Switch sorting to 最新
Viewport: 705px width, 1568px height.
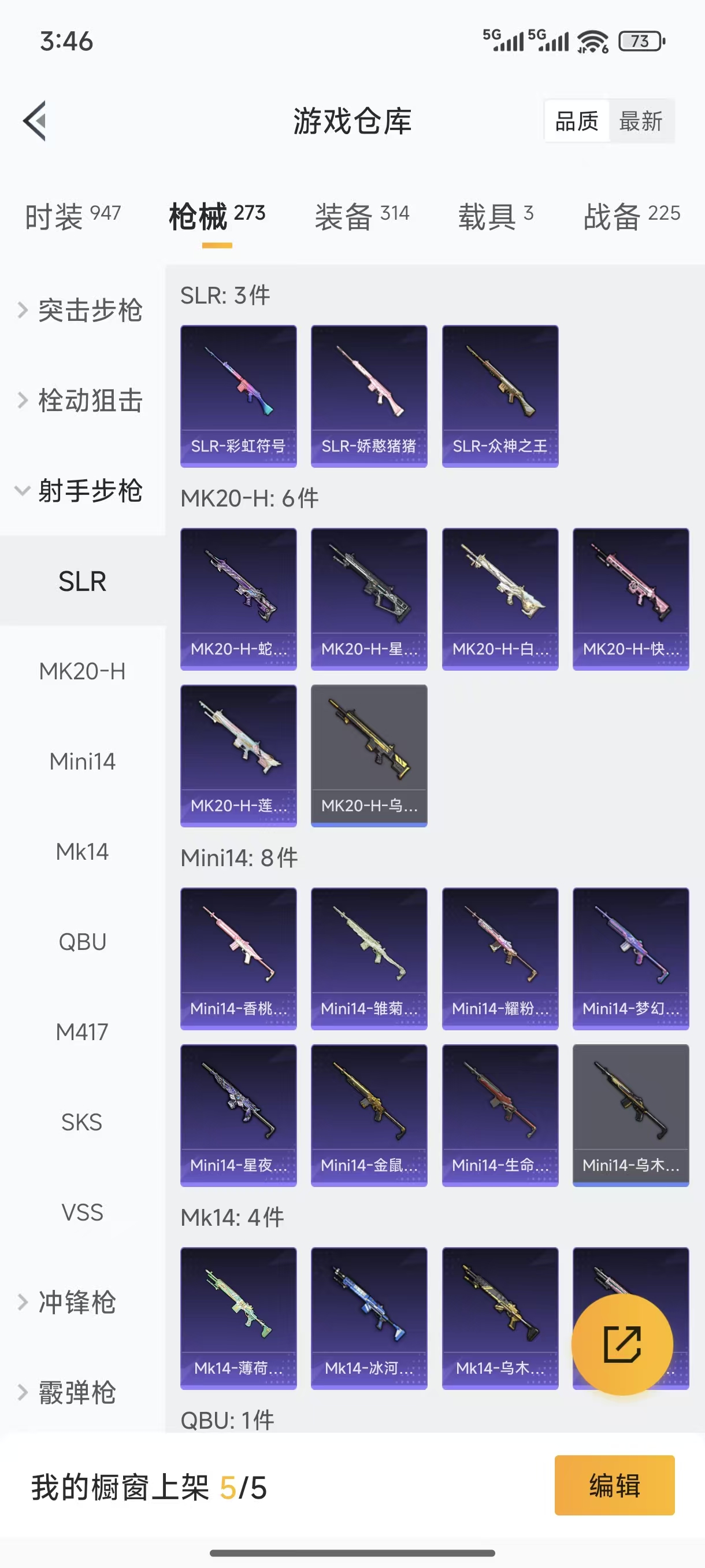coord(643,120)
